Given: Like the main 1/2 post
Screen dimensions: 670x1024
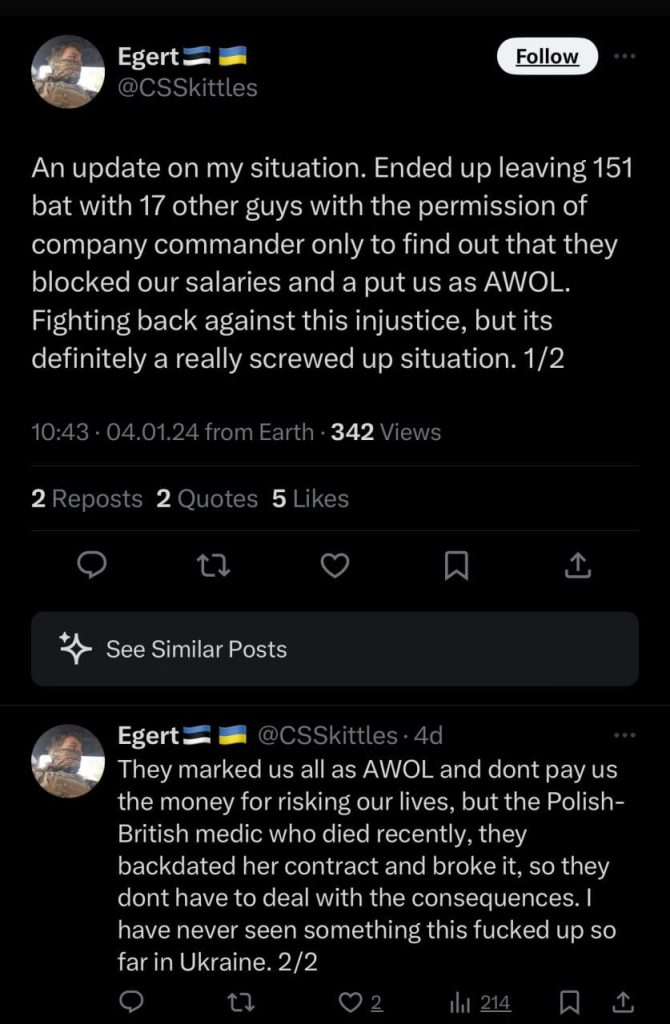Looking at the screenshot, I should click(335, 566).
